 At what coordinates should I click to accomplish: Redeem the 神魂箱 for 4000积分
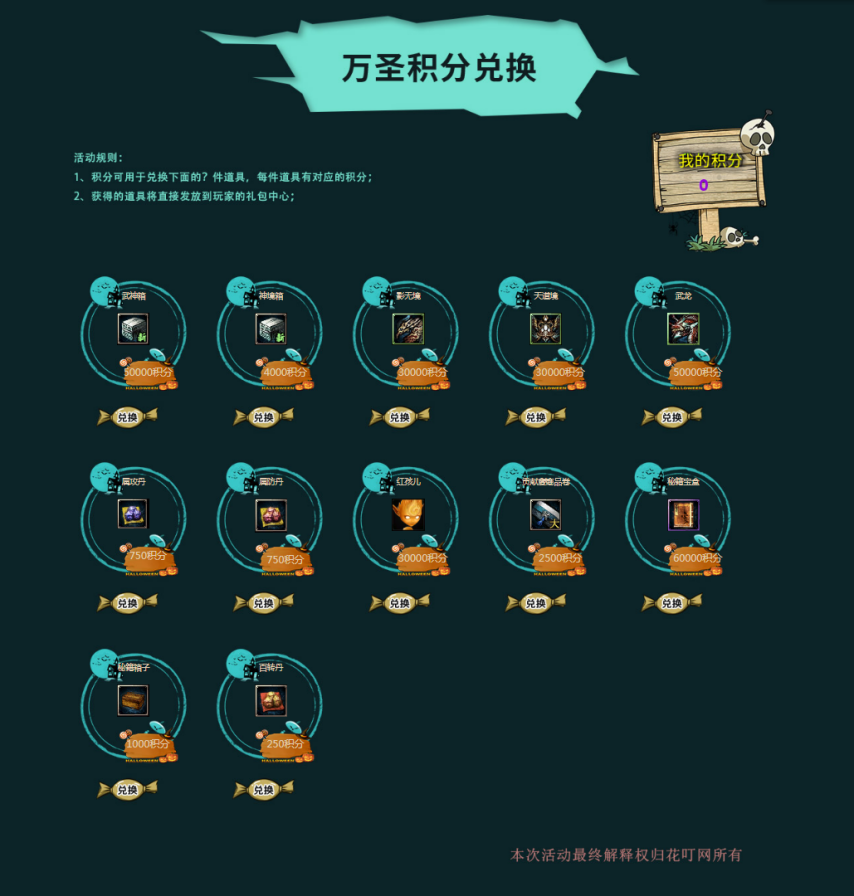click(x=264, y=417)
